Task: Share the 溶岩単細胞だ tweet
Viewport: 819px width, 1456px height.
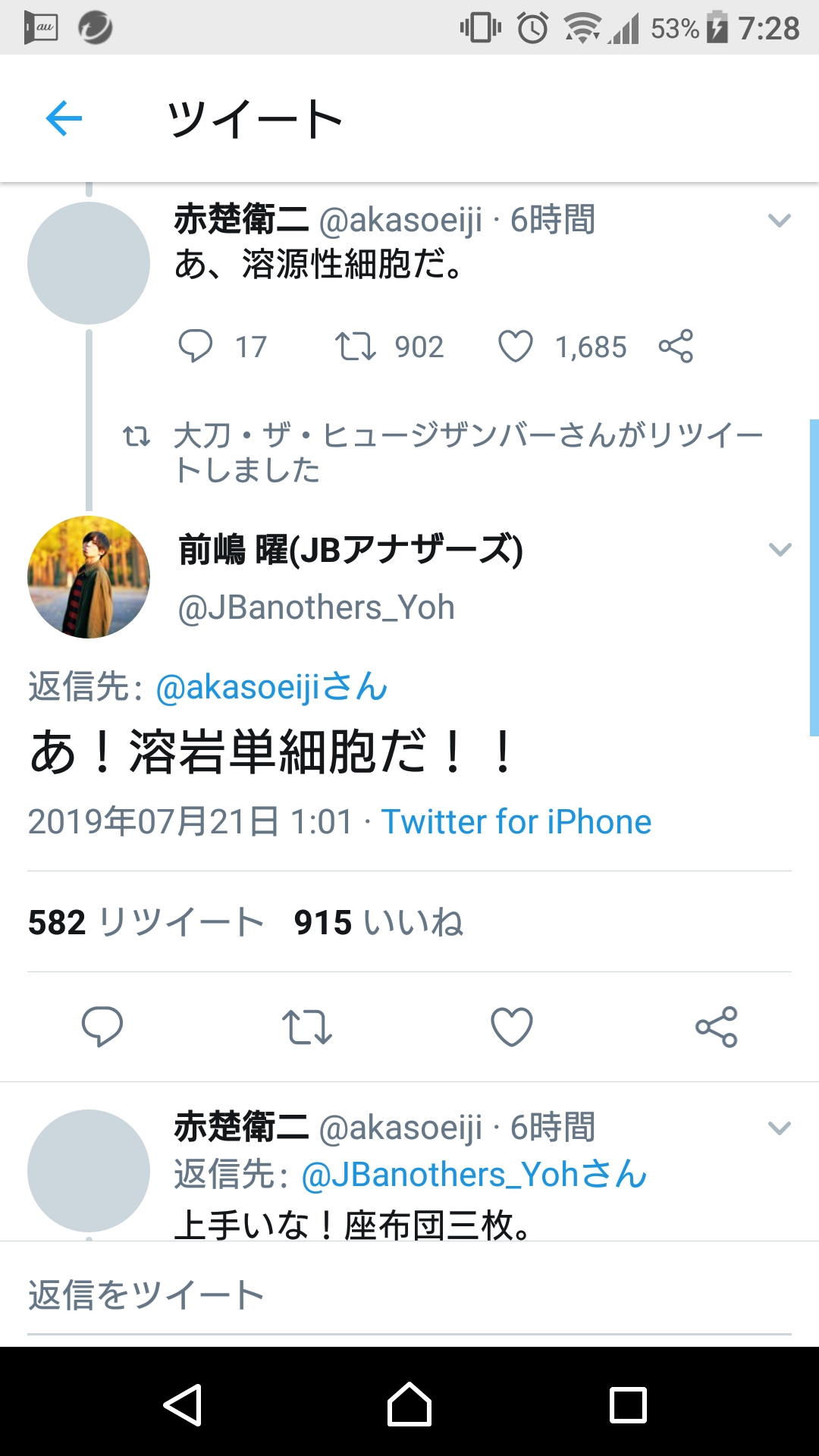Action: [x=717, y=1027]
